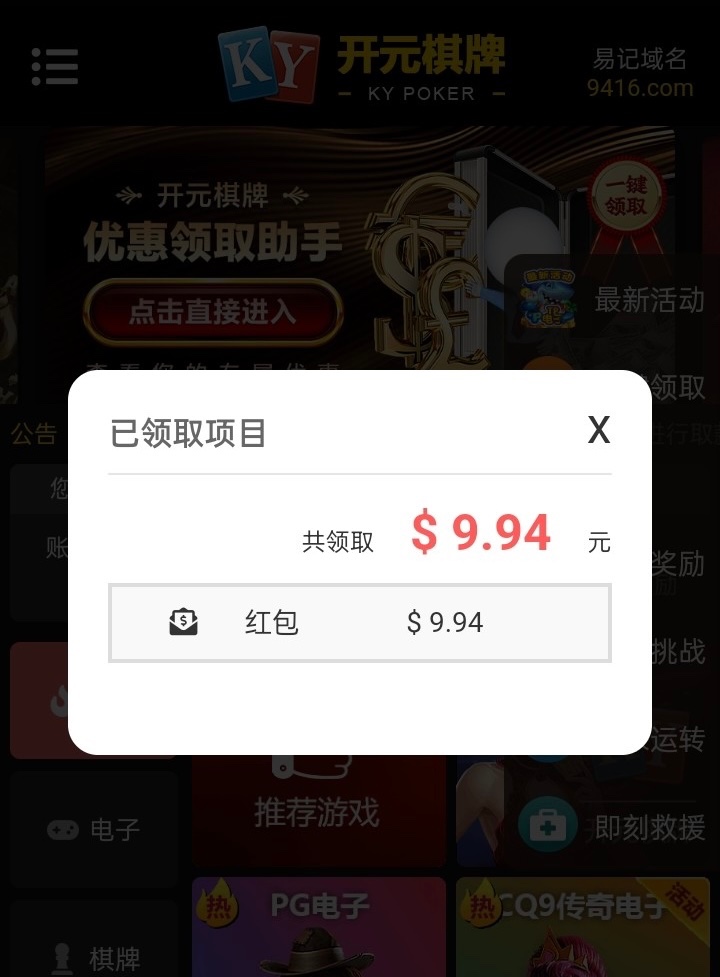Select the 棋牌 game category
720x977 pixels.
pyautogui.click(x=94, y=955)
